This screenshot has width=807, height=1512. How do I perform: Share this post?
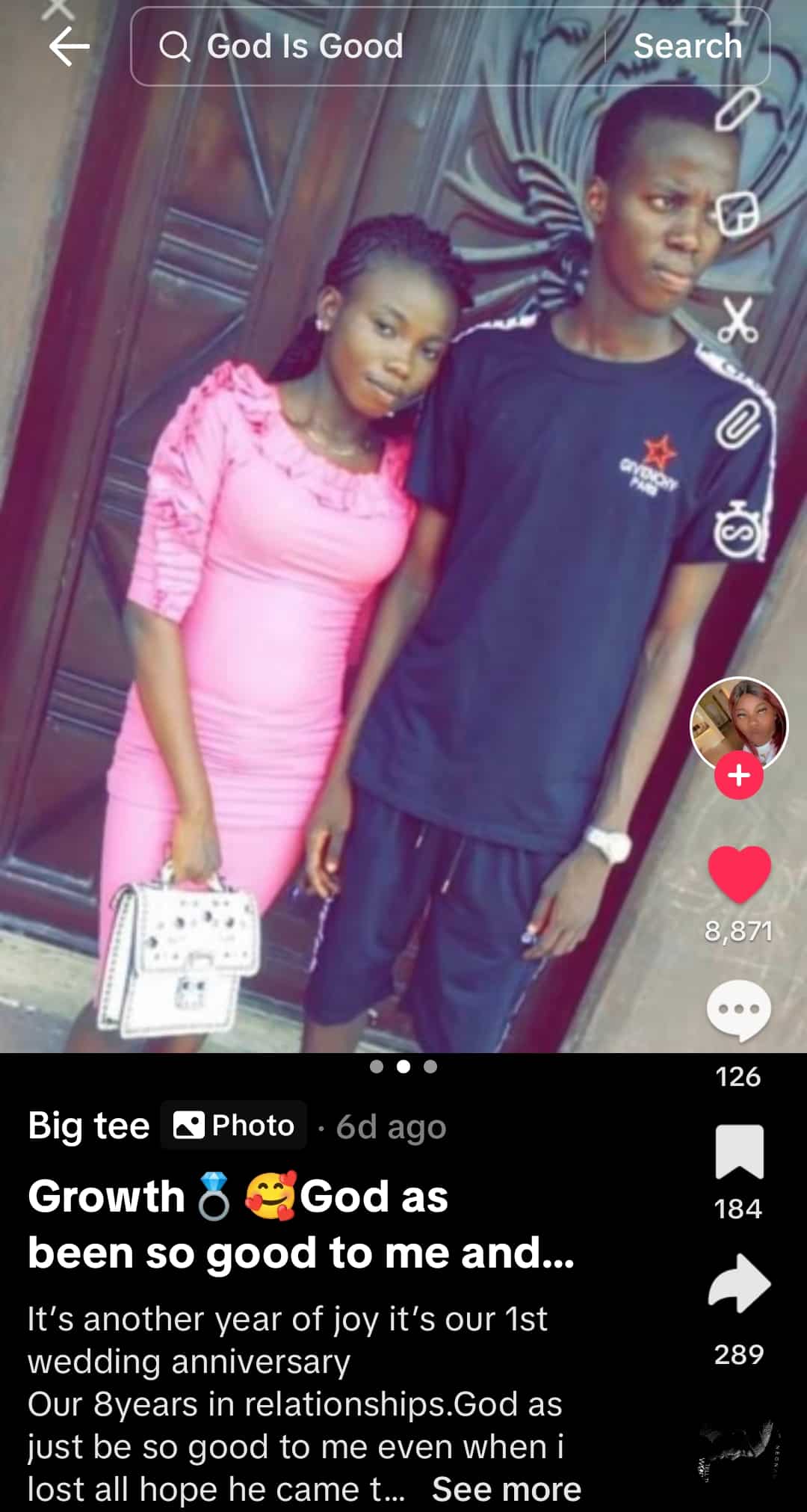pos(738,1284)
